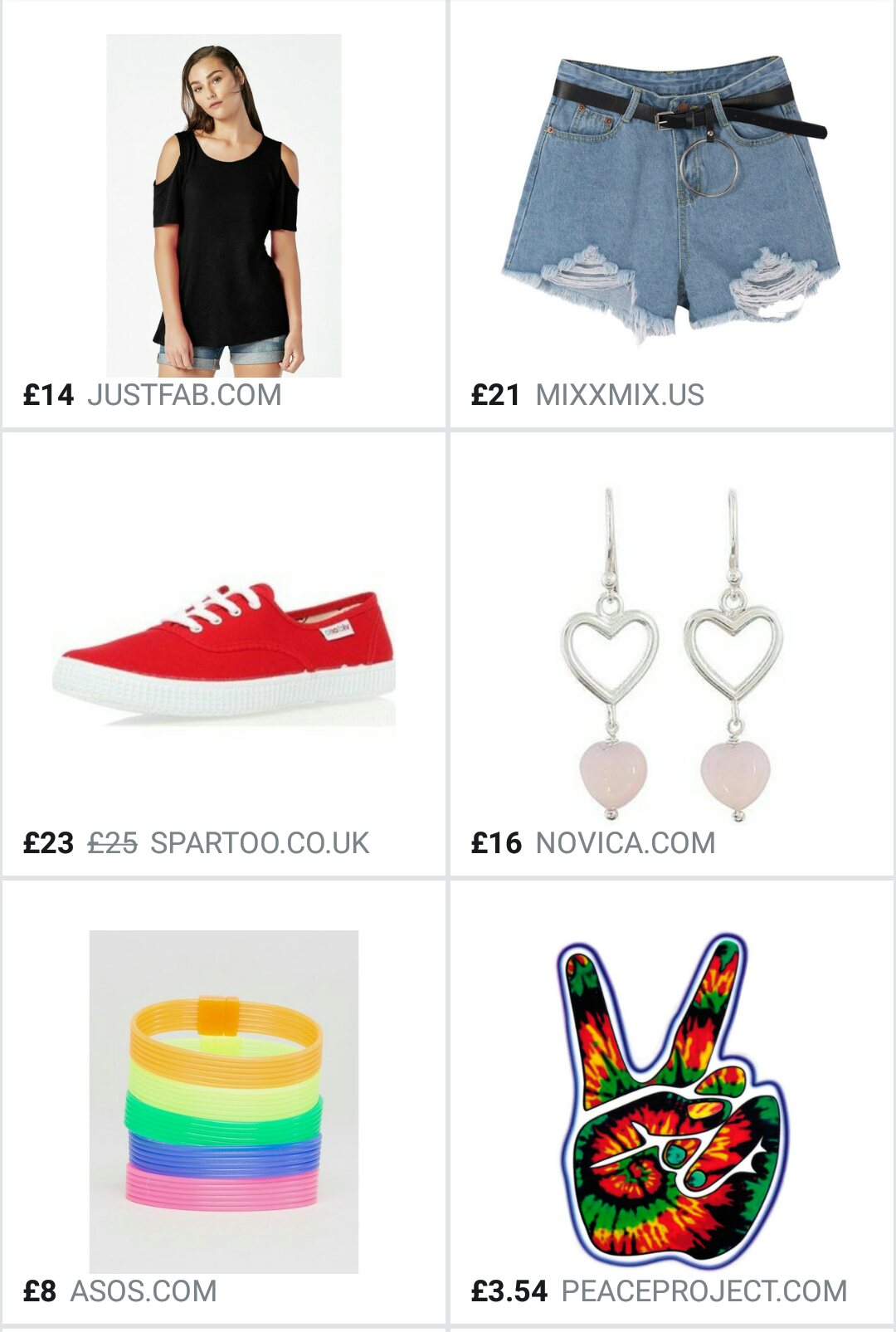Viewport: 896px width, 1332px height.
Task: Open the black cold-shoulder top from JUSTFAB.COM
Action: coord(223,206)
